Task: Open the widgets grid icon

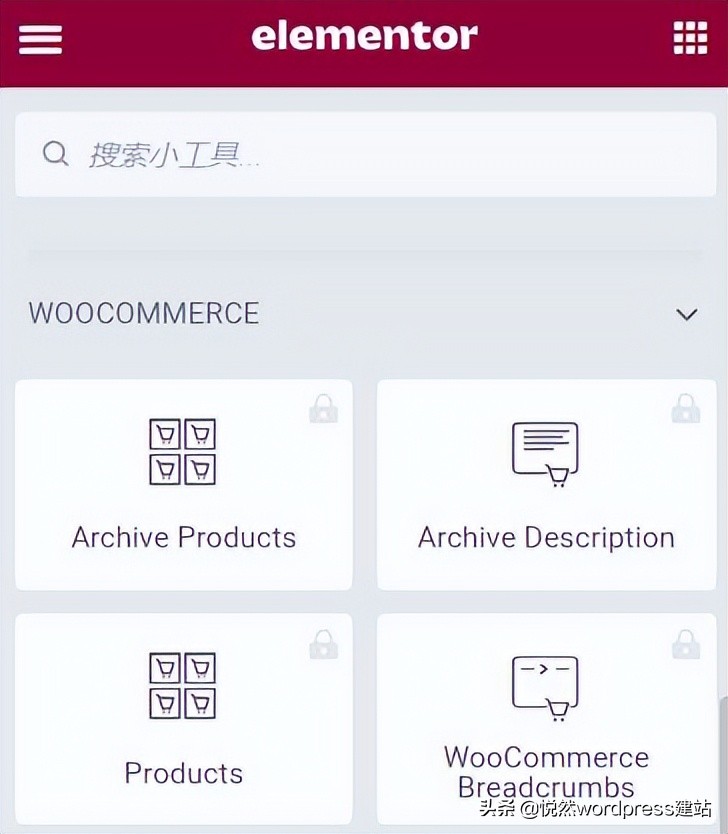Action: pos(690,38)
